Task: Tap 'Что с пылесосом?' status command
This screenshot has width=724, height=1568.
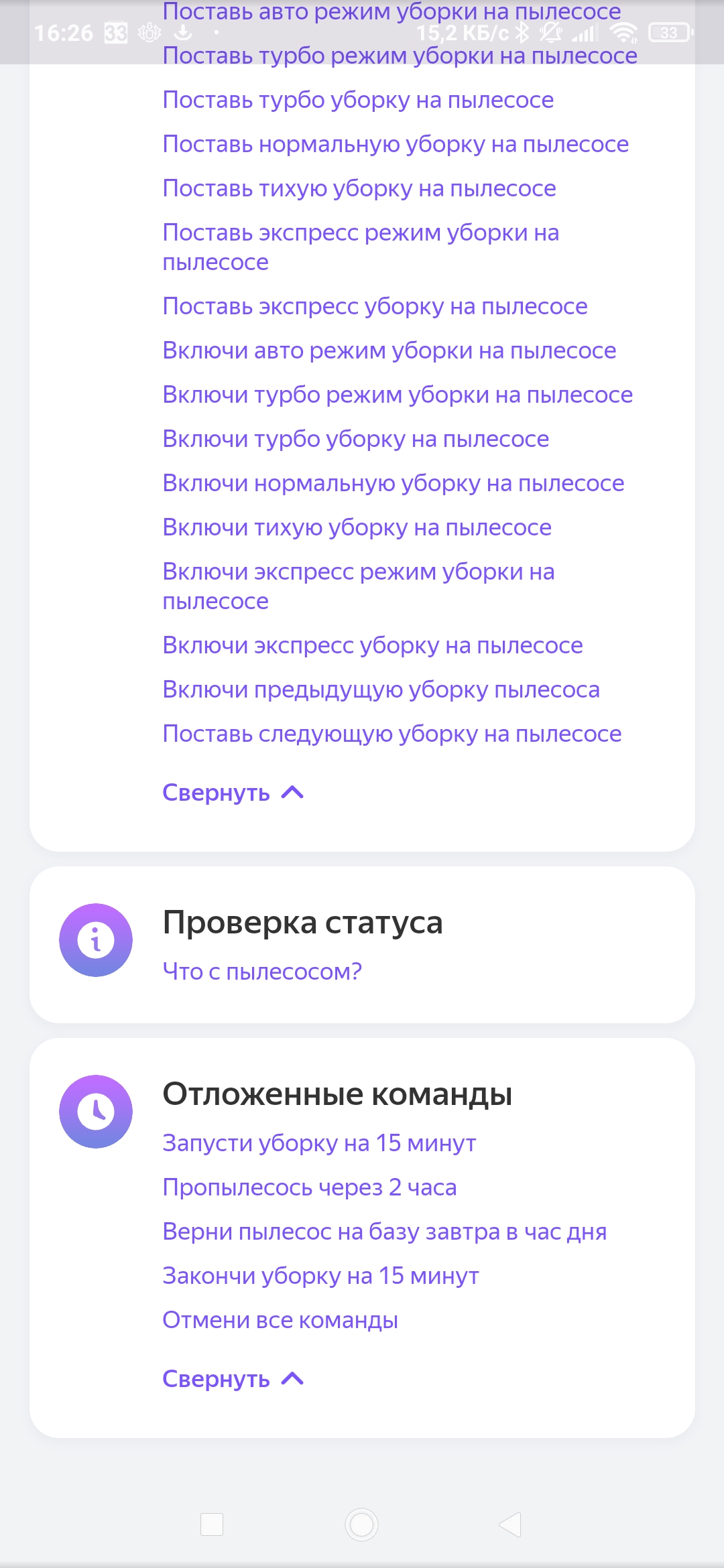Action: 262,972
